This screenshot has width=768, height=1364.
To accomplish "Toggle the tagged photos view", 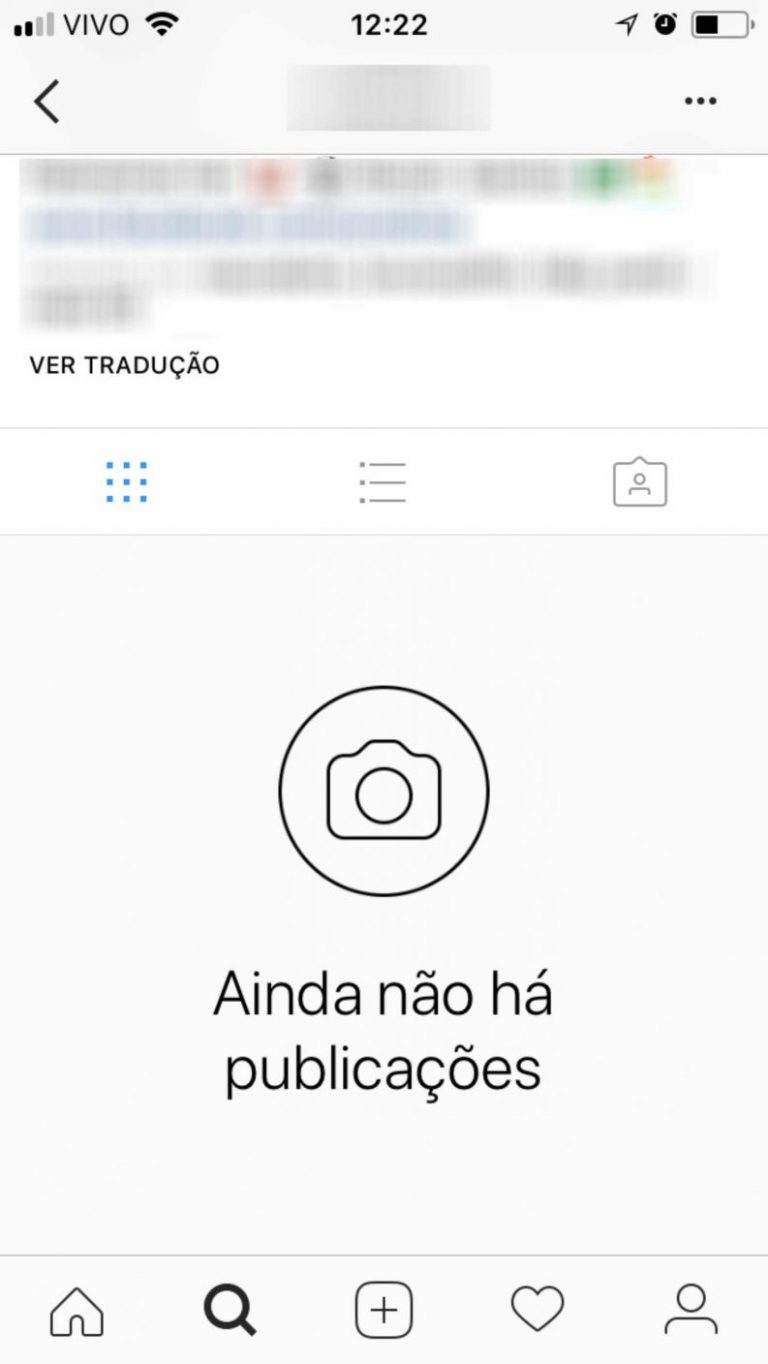I will pos(640,481).
